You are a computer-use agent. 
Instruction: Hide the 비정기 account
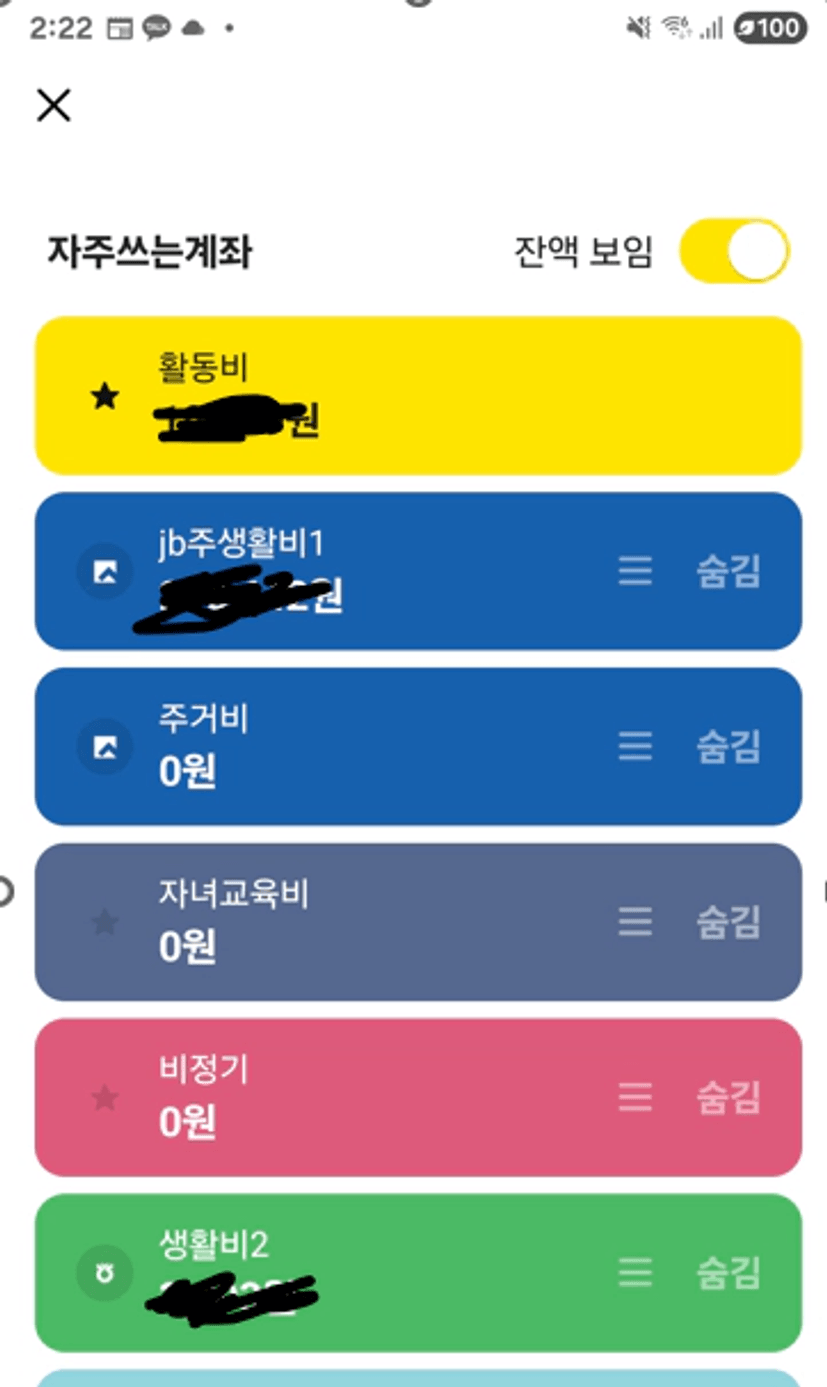728,1098
